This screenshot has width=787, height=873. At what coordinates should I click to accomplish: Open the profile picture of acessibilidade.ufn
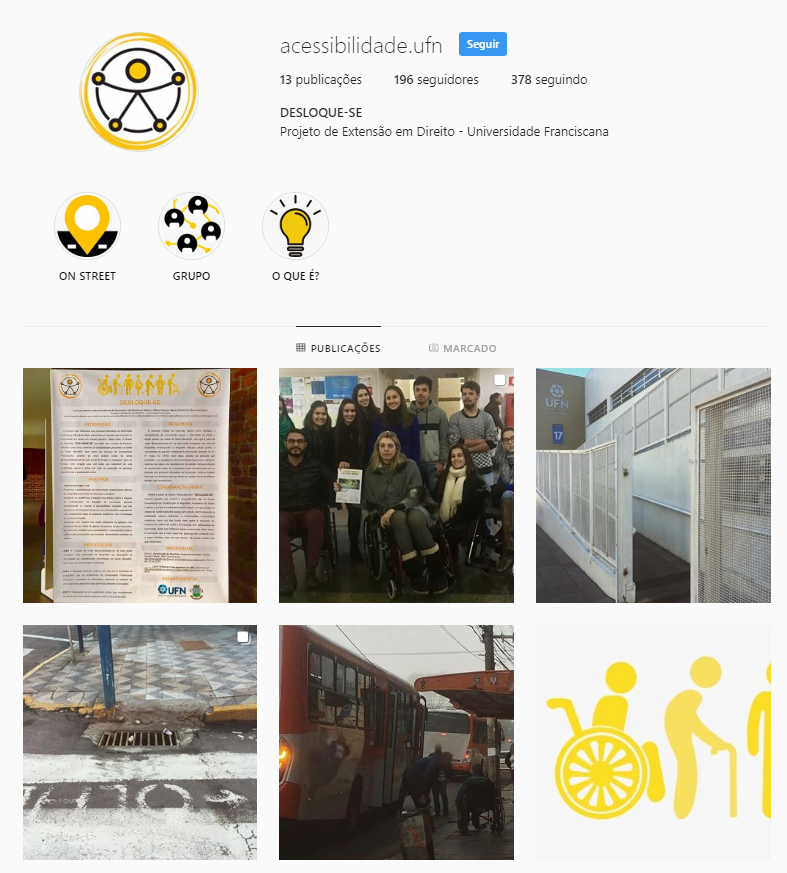(x=139, y=91)
